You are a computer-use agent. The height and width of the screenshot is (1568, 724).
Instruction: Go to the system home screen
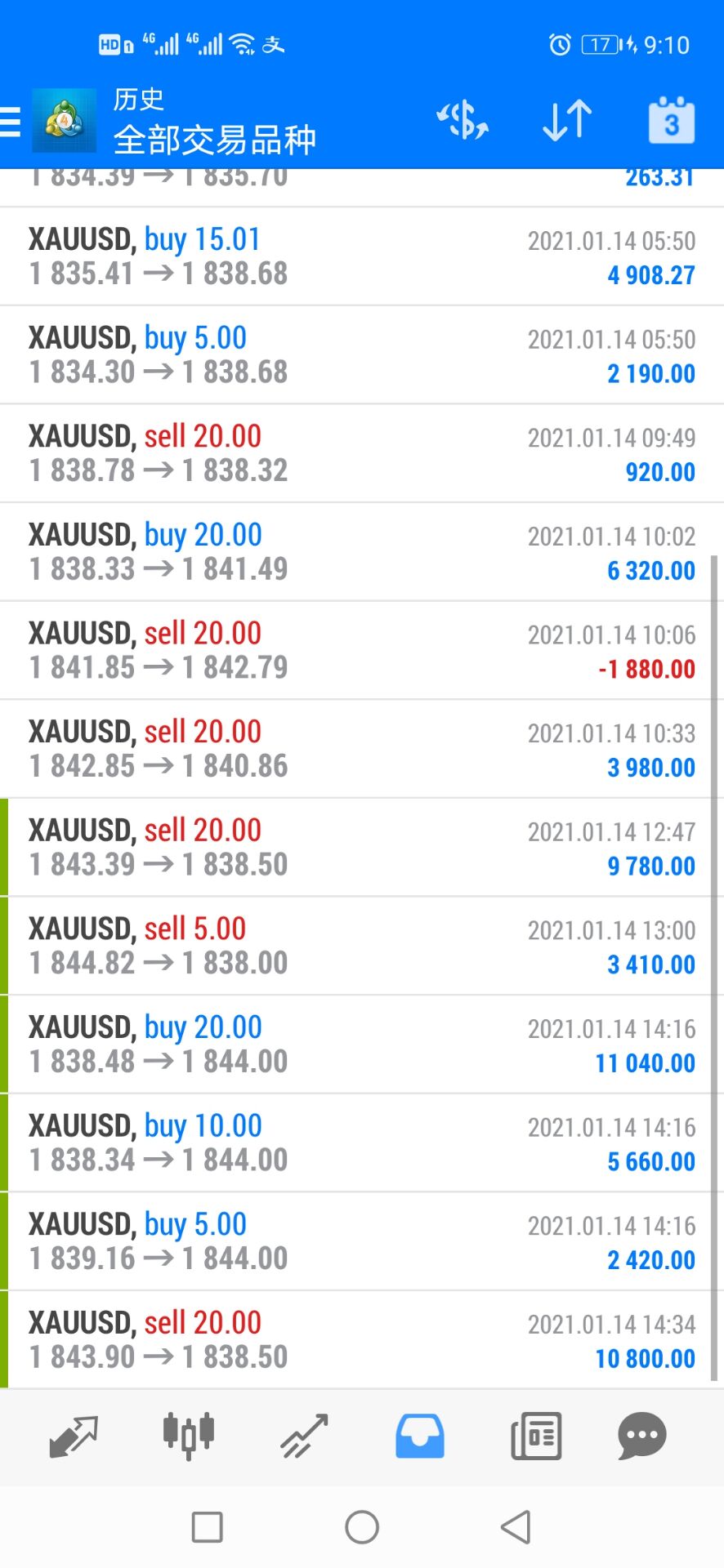click(362, 1526)
